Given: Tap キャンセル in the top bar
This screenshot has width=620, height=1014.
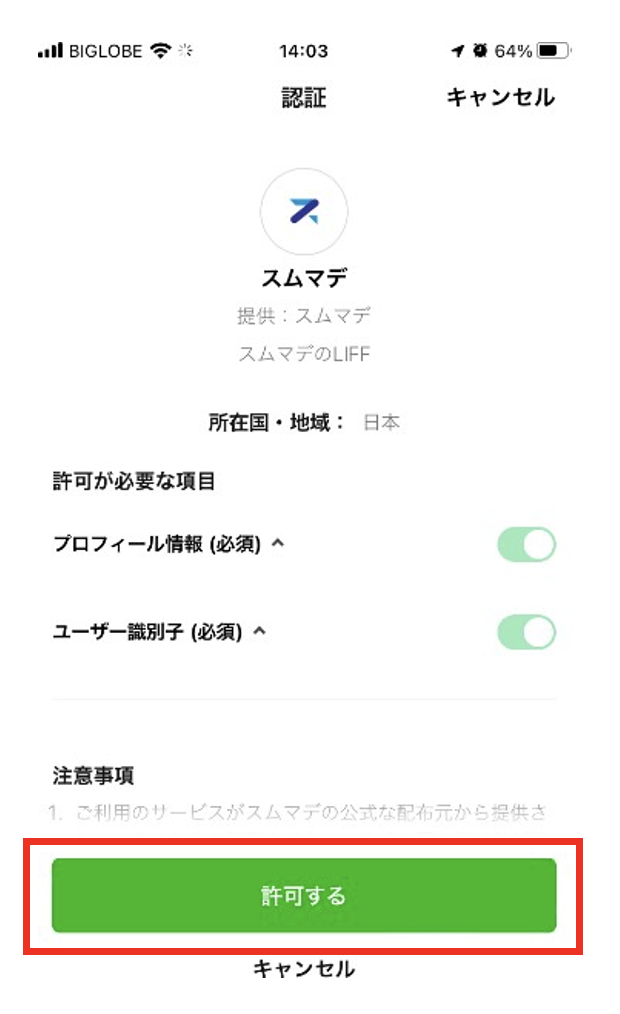Looking at the screenshot, I should 499,98.
